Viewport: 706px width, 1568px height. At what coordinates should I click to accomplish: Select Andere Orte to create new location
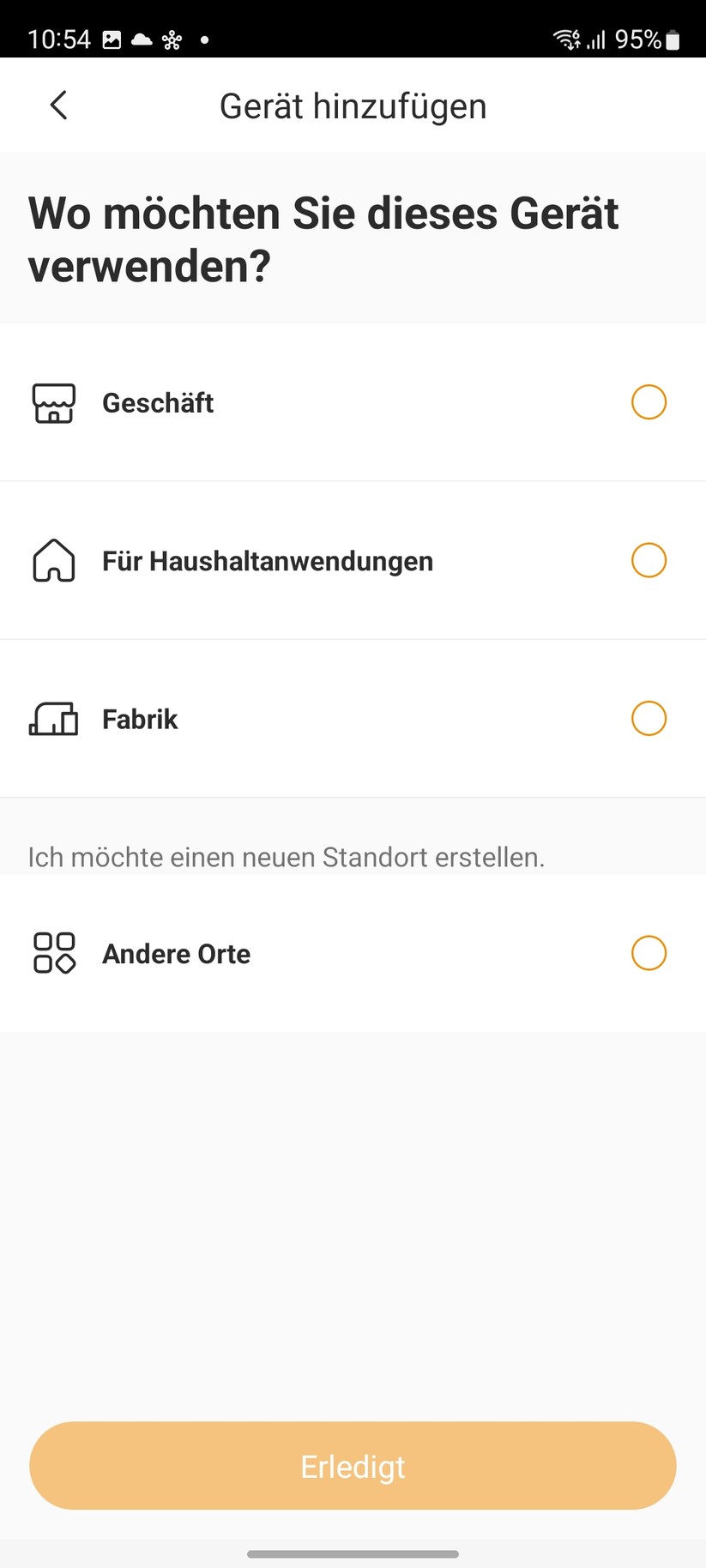click(x=648, y=953)
